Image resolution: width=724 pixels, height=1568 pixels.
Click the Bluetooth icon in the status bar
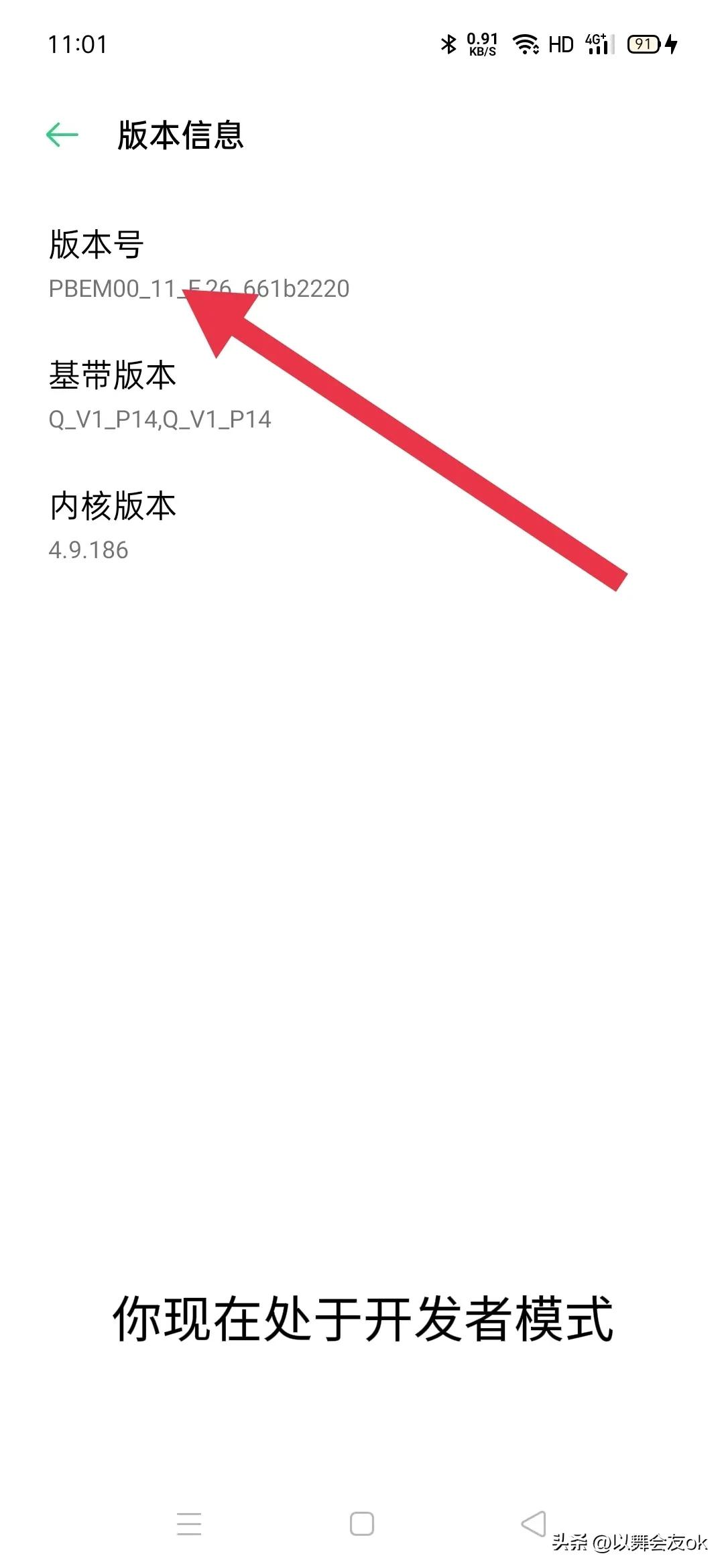tap(448, 44)
